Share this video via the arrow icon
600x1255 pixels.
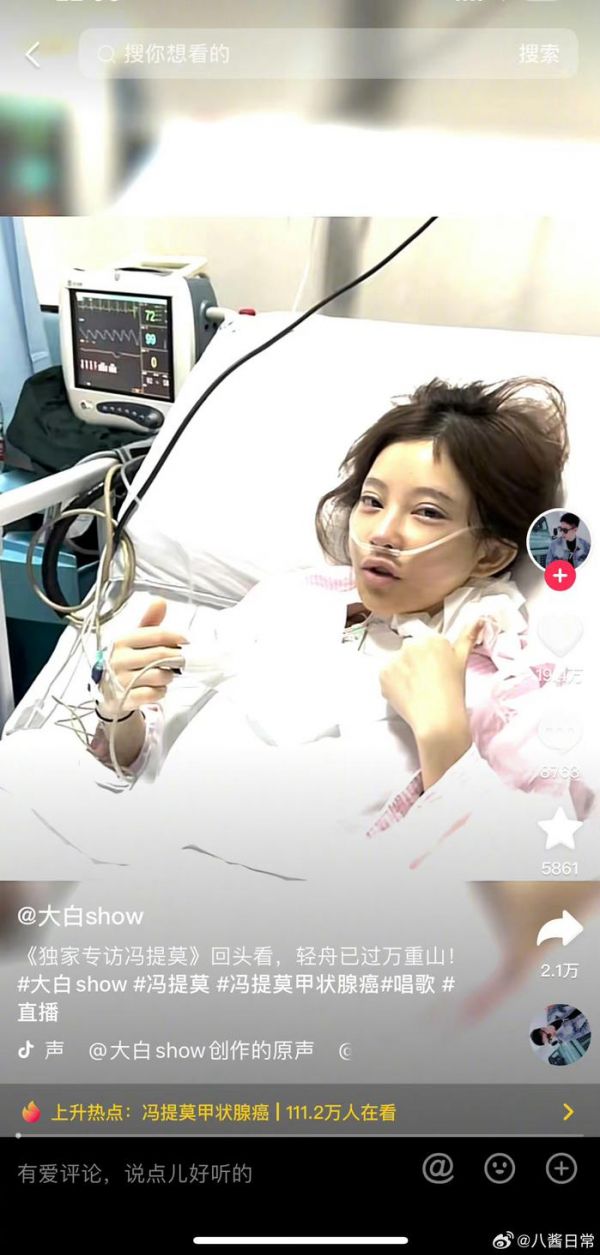559,930
